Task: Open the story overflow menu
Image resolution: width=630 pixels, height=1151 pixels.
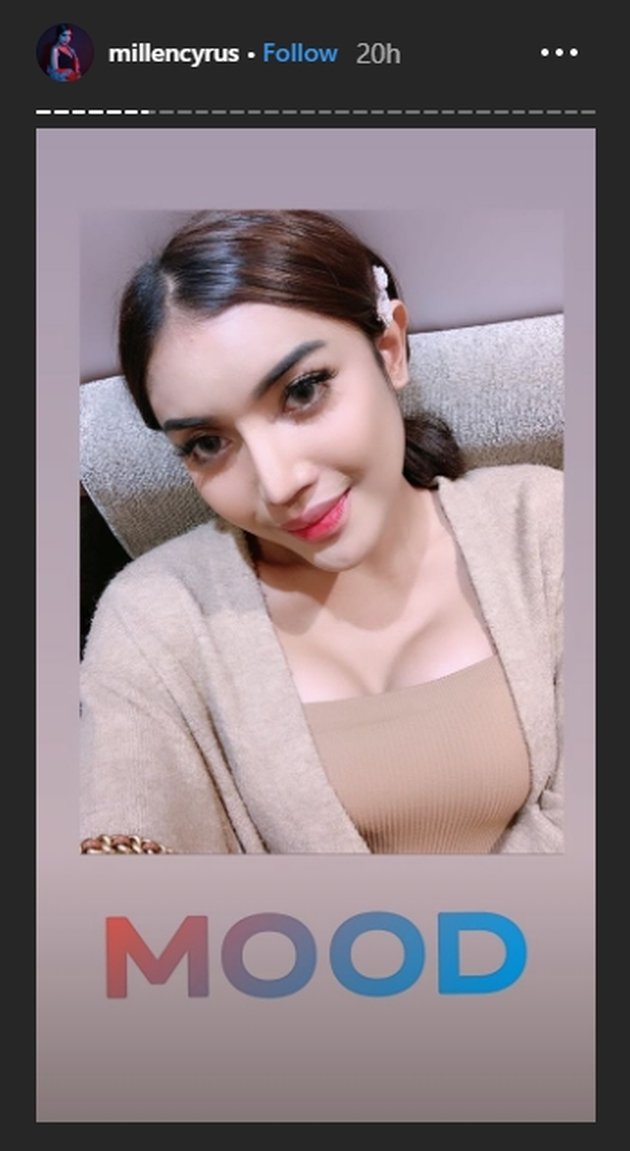Action: point(559,53)
